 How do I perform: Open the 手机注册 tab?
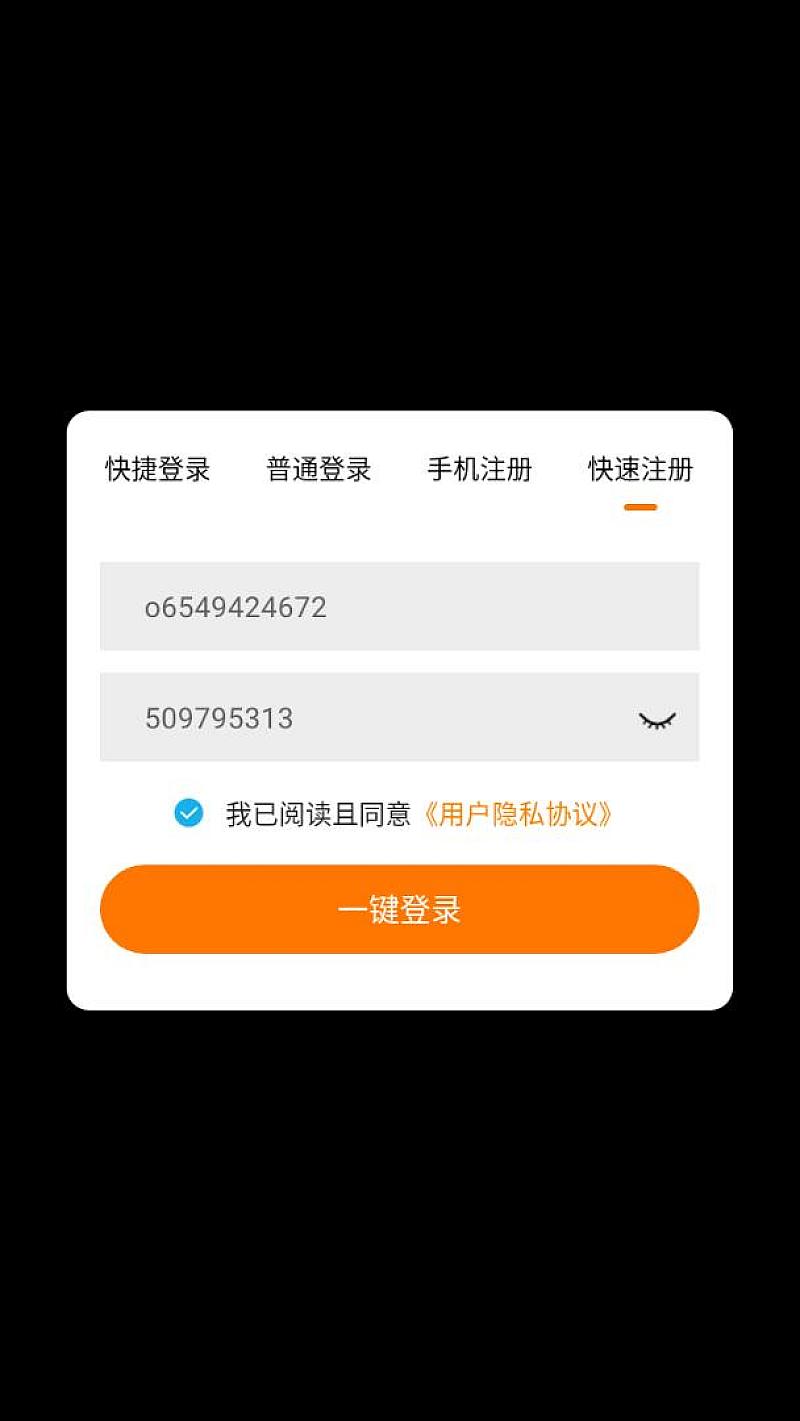coord(480,469)
